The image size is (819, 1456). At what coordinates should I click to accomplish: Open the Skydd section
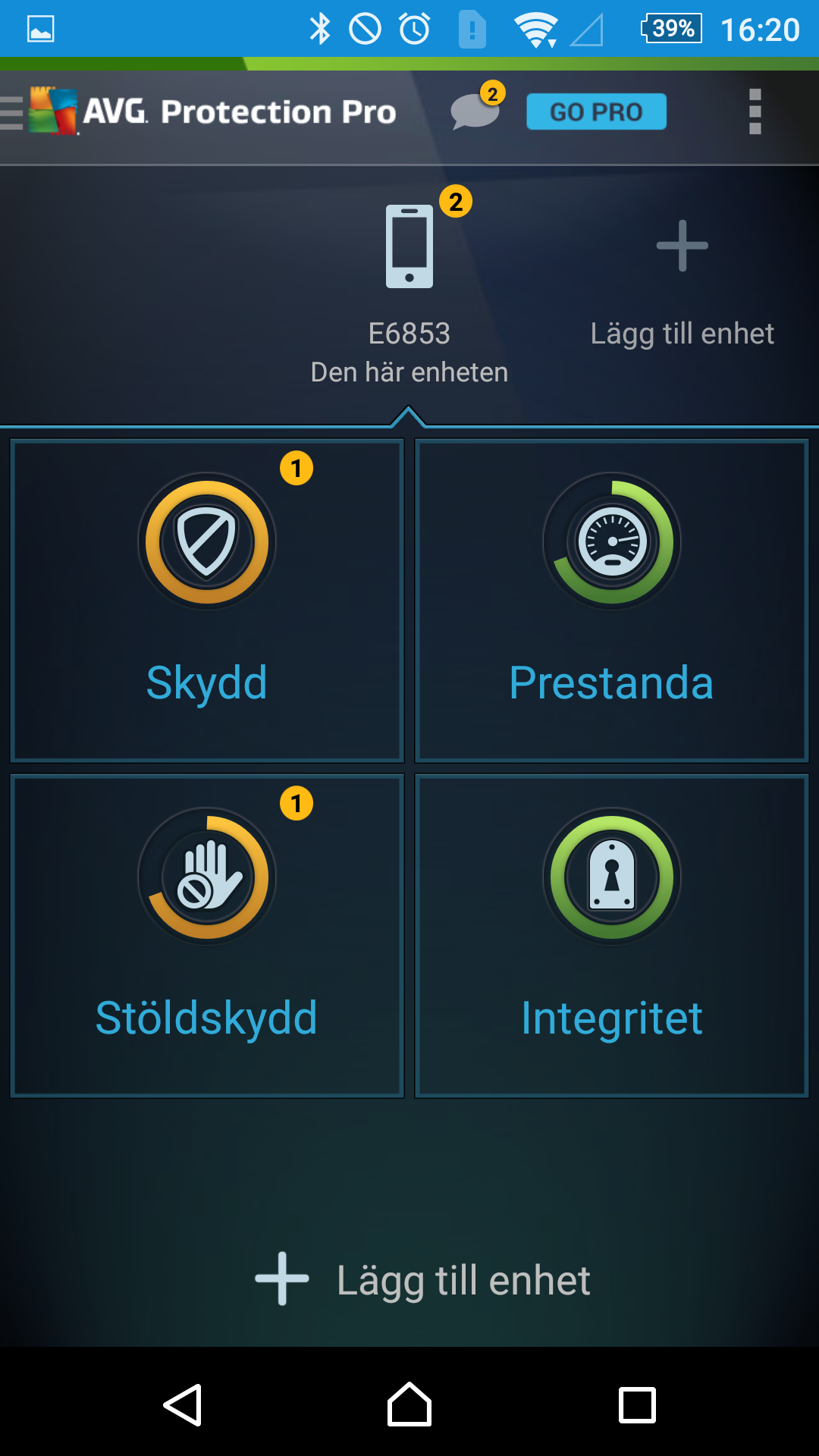tap(207, 601)
